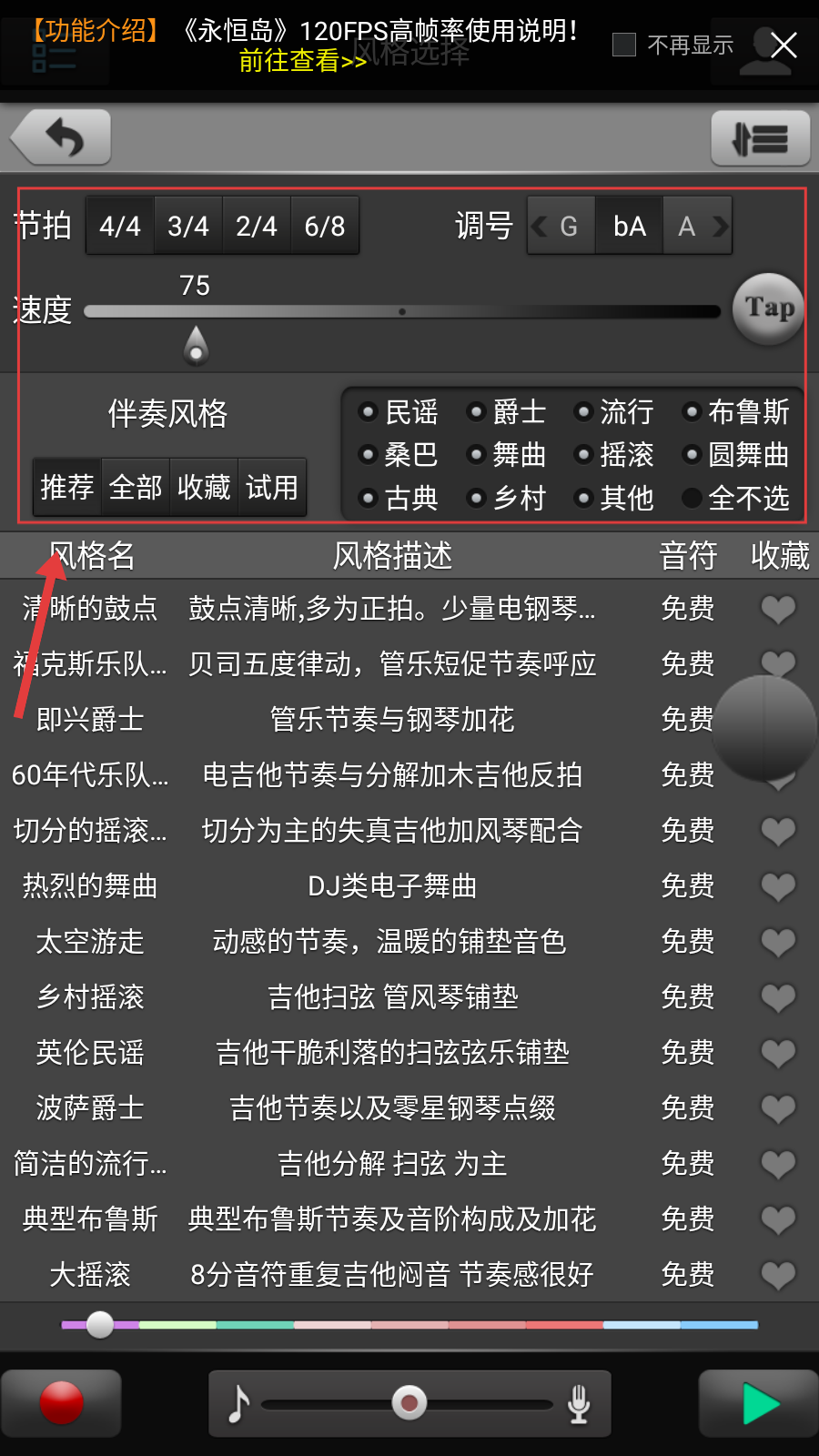The image size is (819, 1456).
Task: Select the 爵士 style filter
Action: tap(507, 412)
